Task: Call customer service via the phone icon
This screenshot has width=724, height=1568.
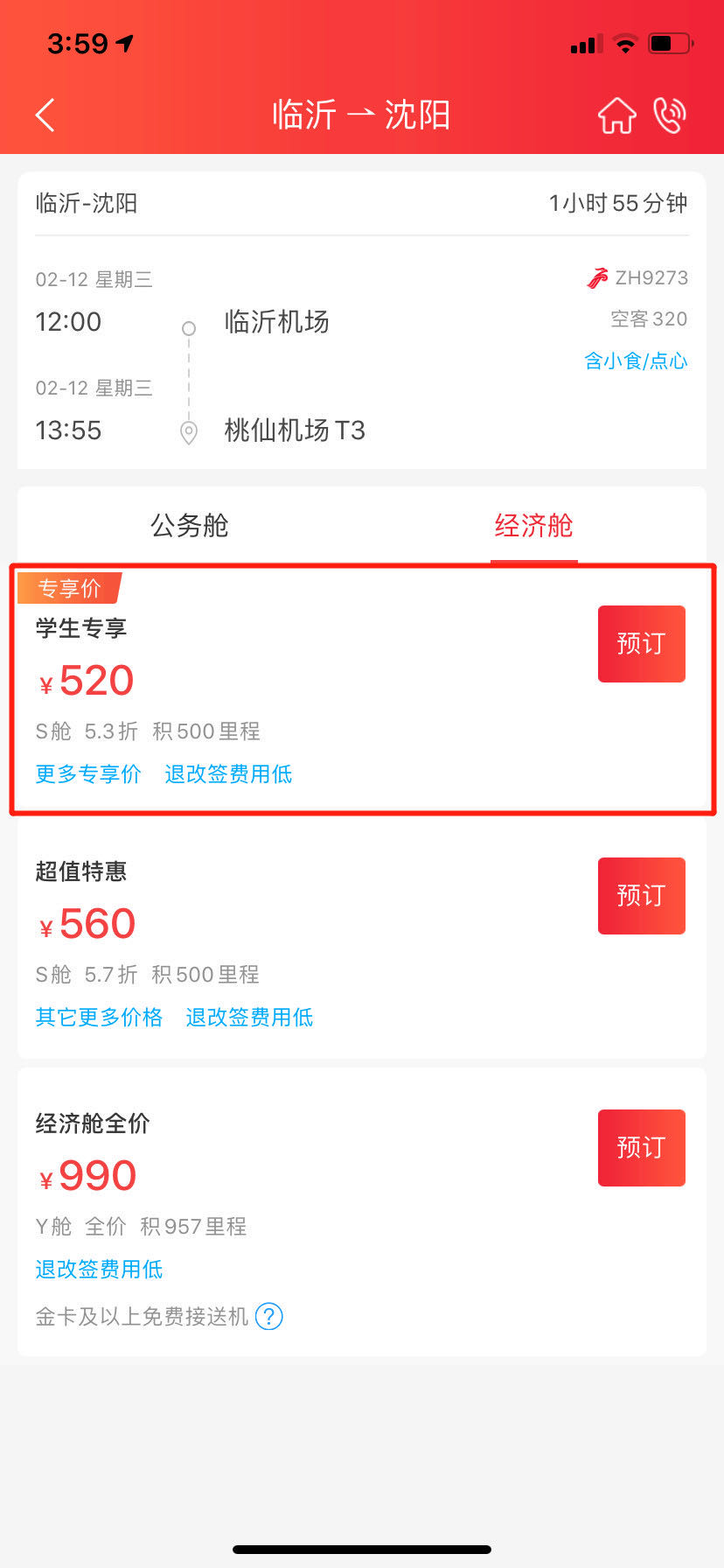Action: tap(670, 115)
